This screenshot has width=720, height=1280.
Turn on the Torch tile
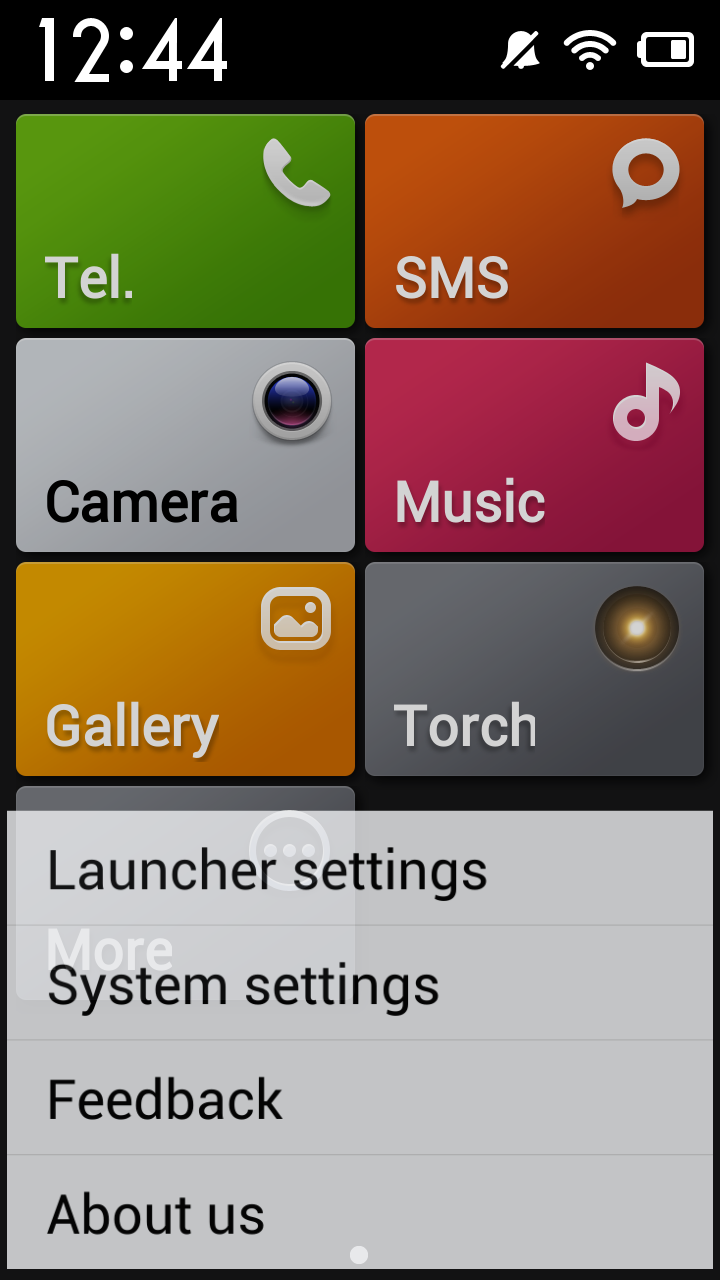(x=534, y=669)
